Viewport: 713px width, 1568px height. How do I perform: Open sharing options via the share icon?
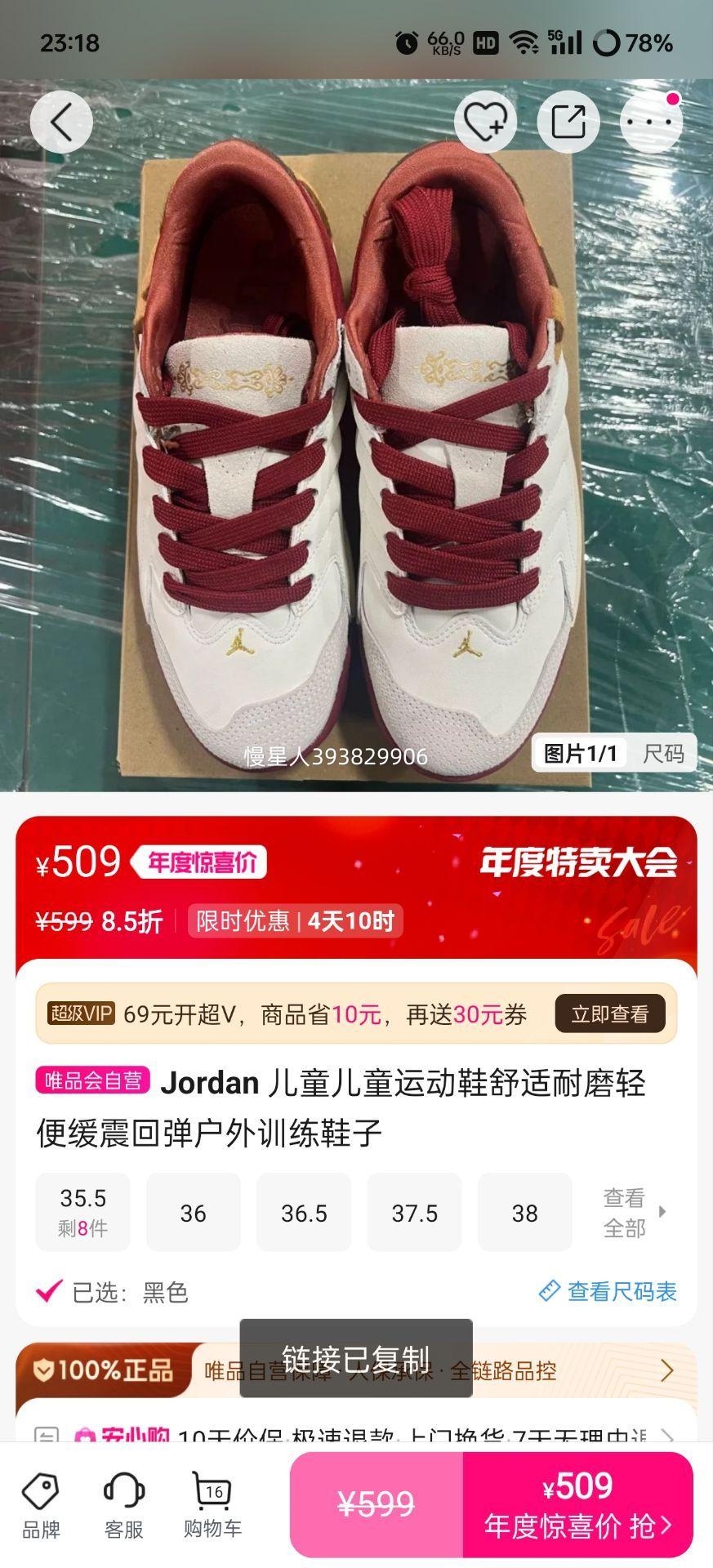[568, 121]
